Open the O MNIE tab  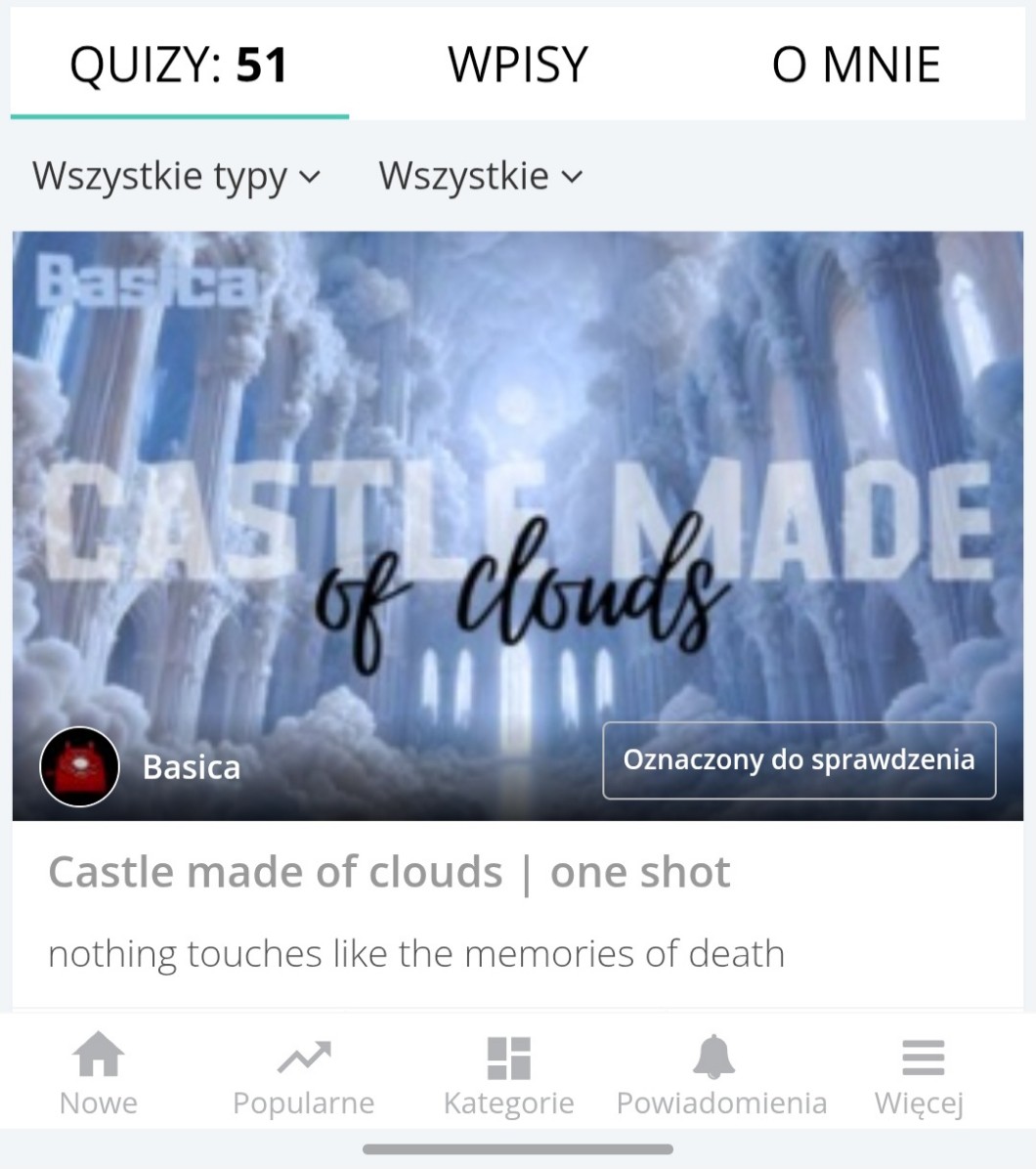[x=855, y=65]
